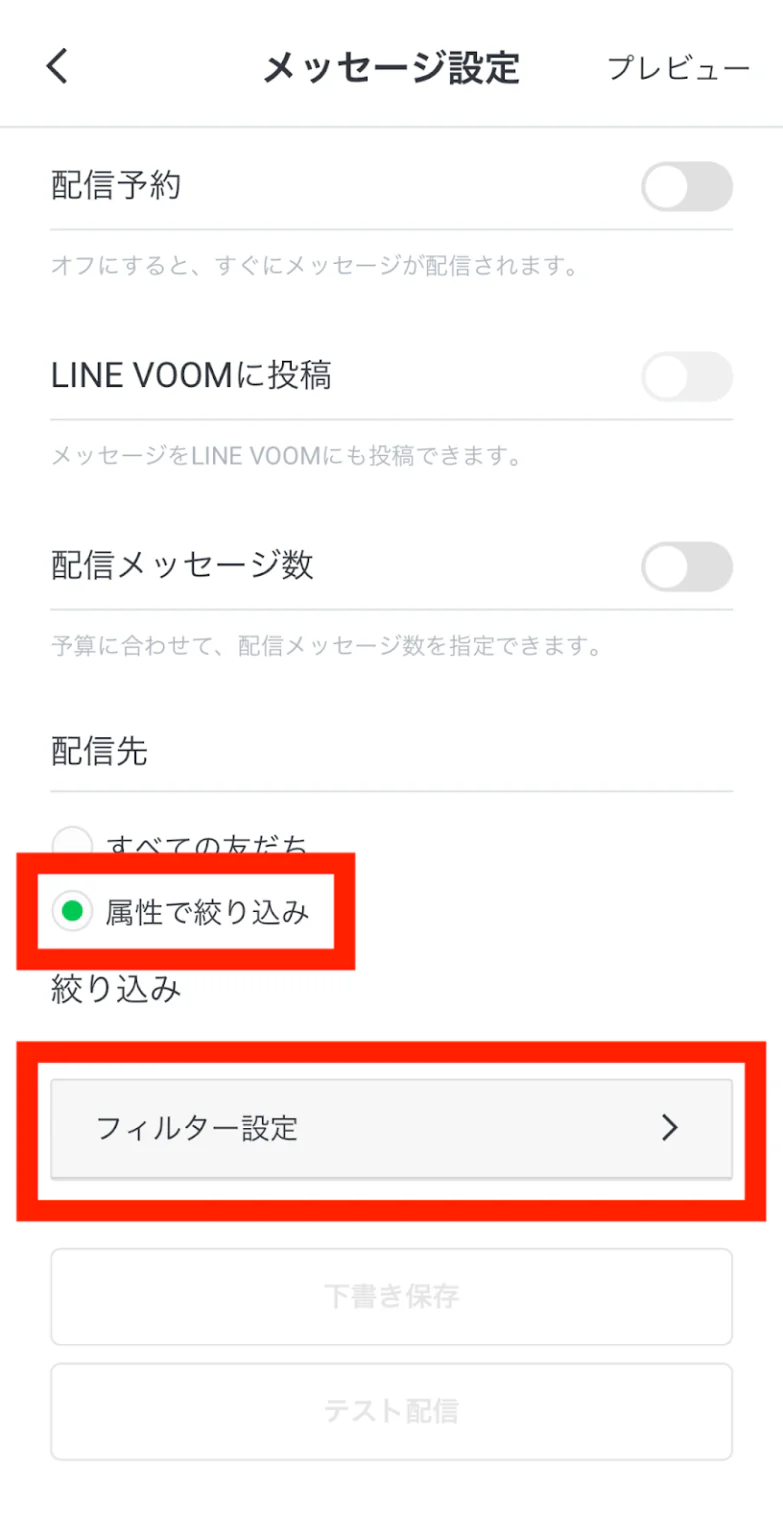The height and width of the screenshot is (1536, 783).
Task: Toggle the 配信予約 switch
Action: (686, 187)
